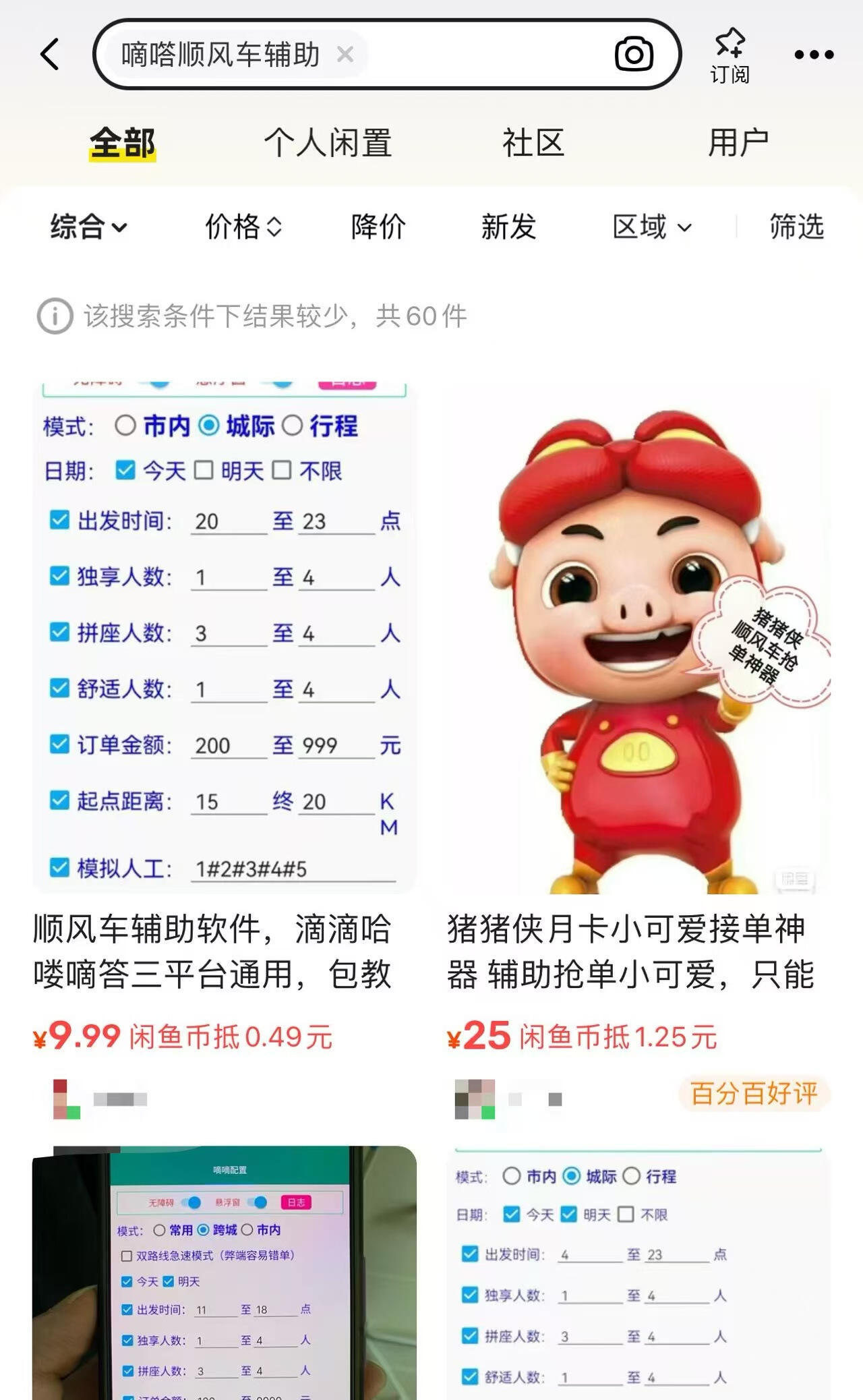This screenshot has height=1400, width=863.
Task: Expand the 区域 region dropdown
Action: pyautogui.click(x=651, y=227)
